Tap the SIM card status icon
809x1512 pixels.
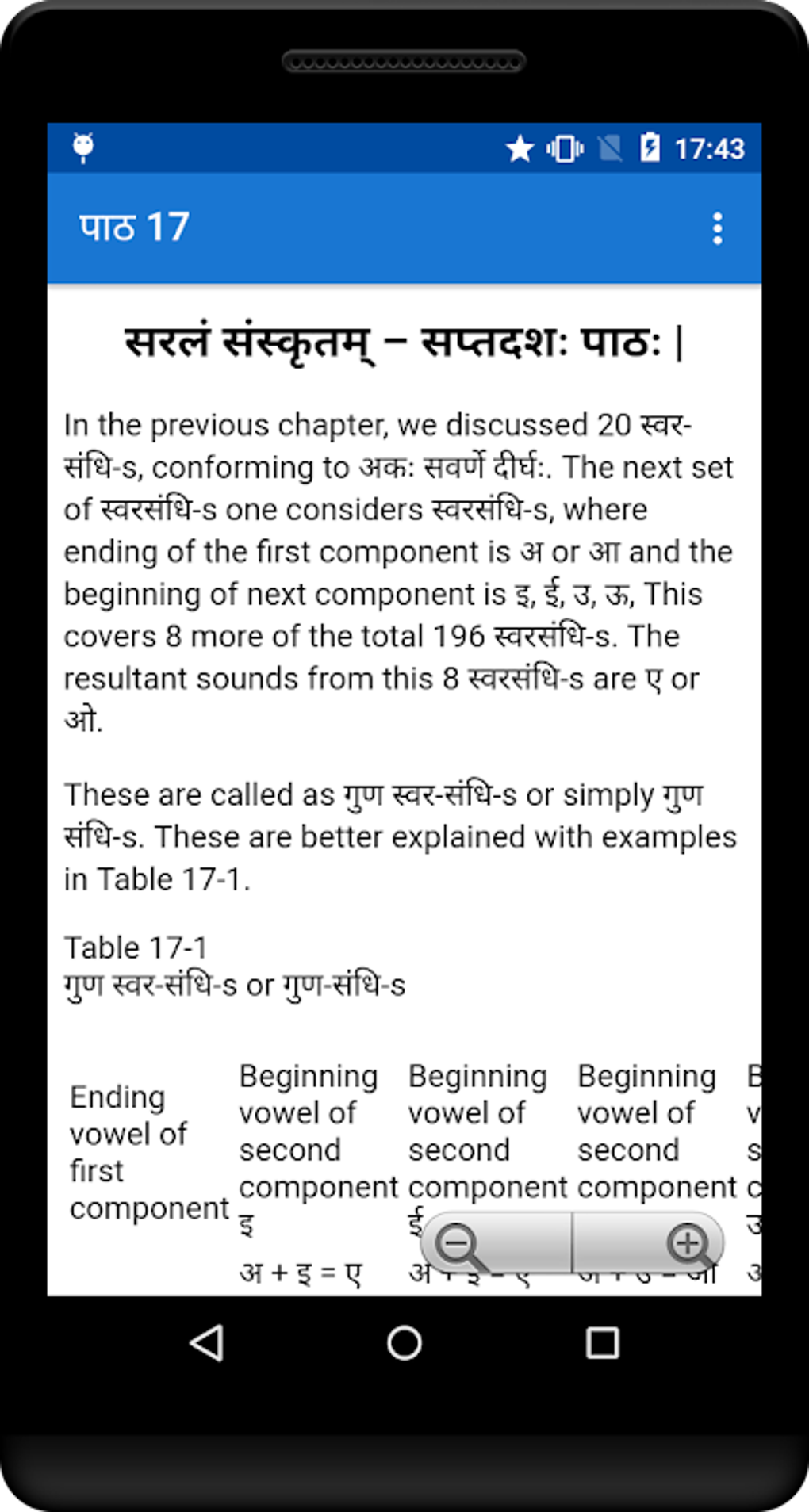610,147
